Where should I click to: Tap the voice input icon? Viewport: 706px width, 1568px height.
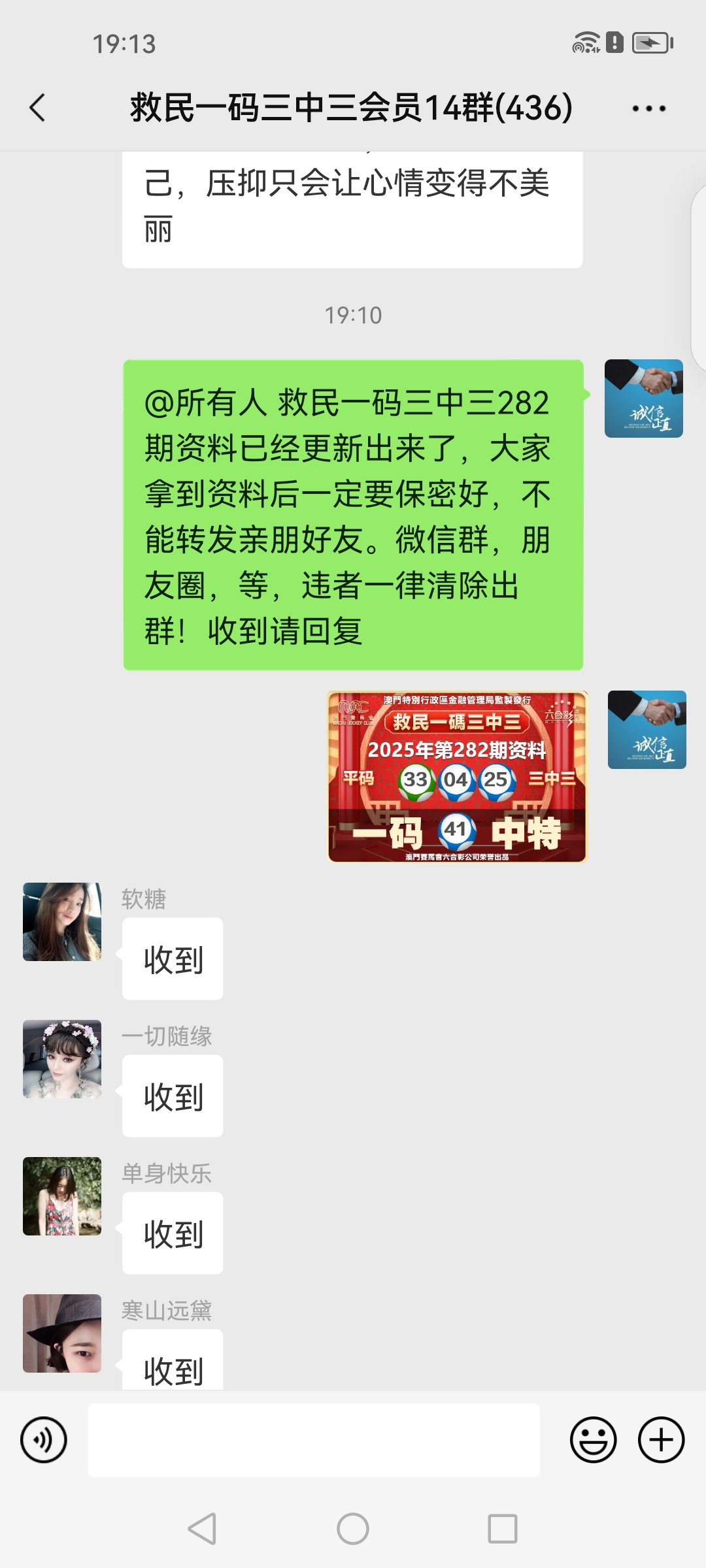point(44,1439)
